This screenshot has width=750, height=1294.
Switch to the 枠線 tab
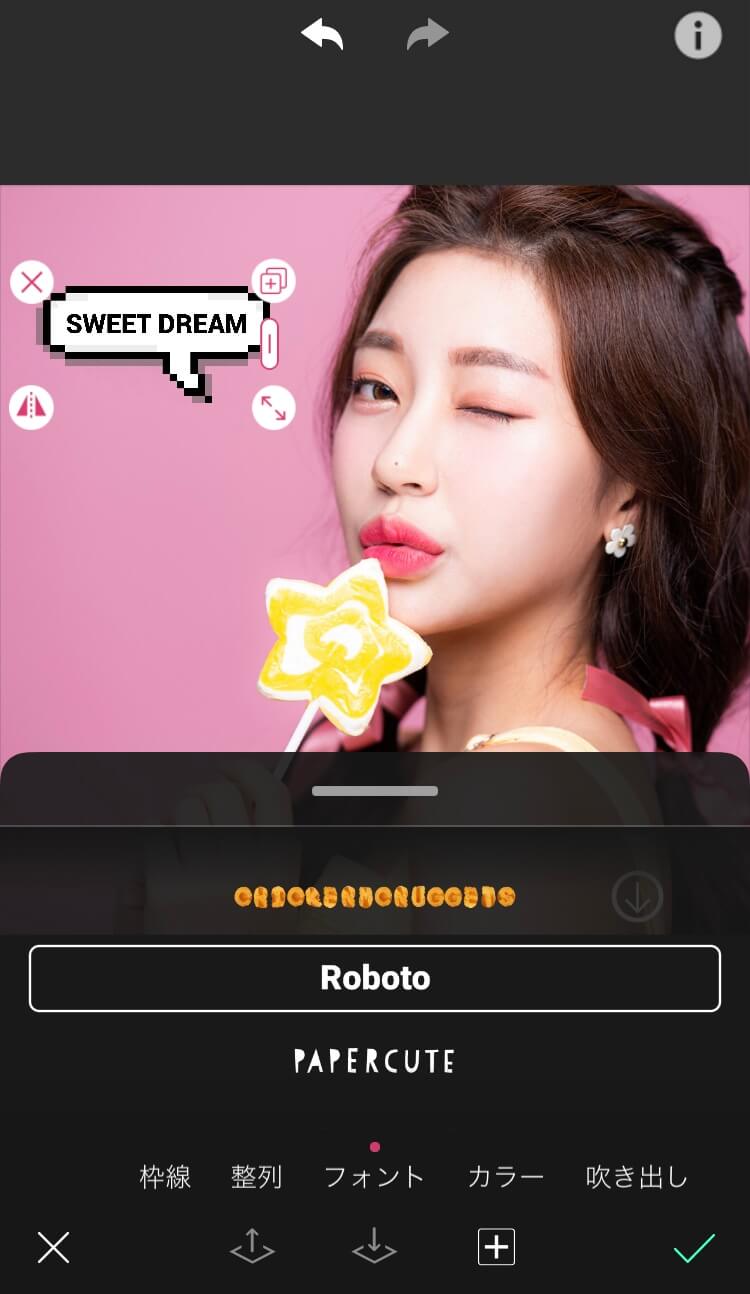pyautogui.click(x=165, y=1177)
